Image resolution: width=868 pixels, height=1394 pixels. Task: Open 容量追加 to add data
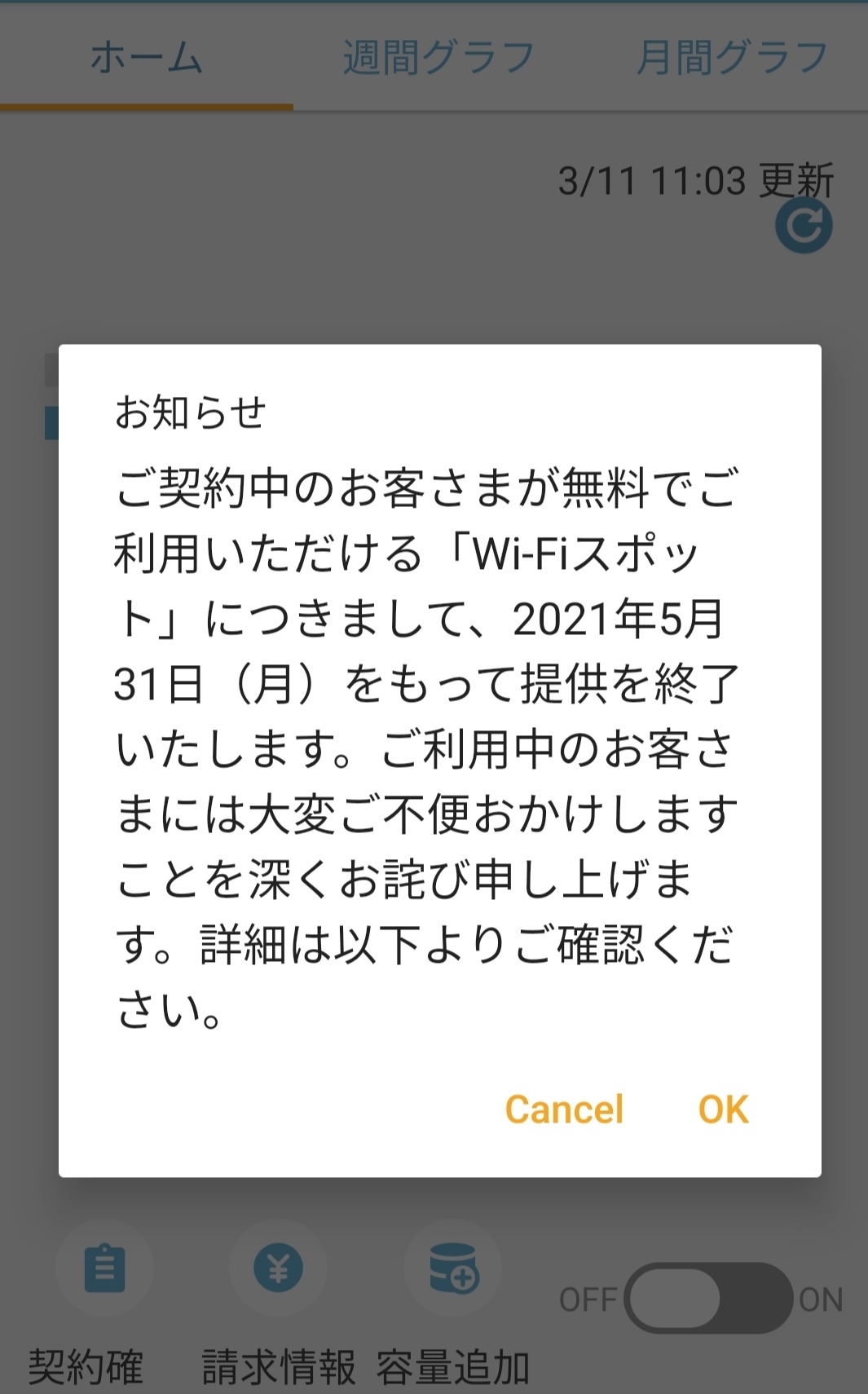(x=453, y=1268)
